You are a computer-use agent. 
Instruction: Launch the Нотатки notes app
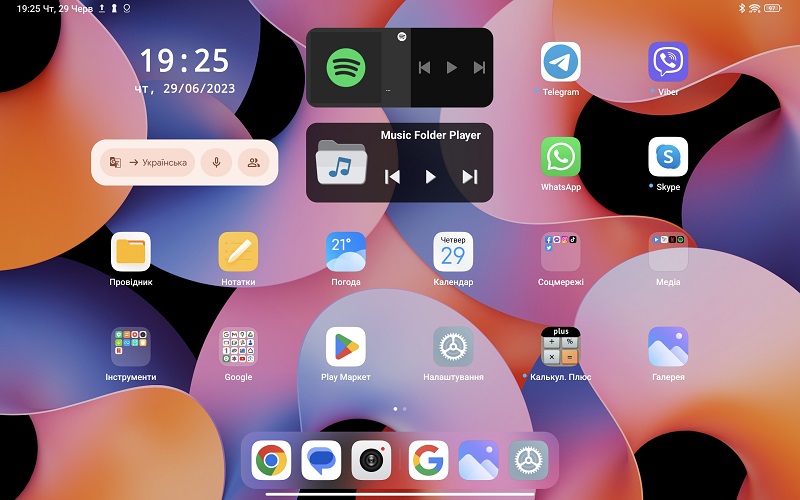tap(238, 252)
